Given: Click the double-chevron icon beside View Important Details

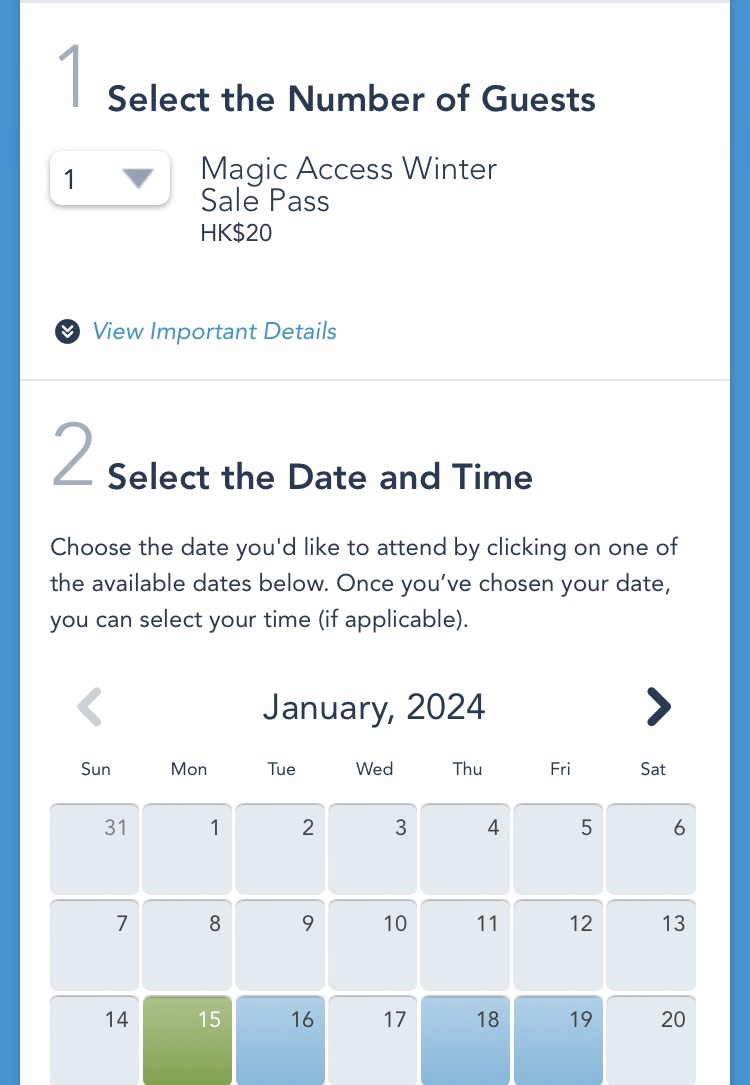Looking at the screenshot, I should point(66,331).
